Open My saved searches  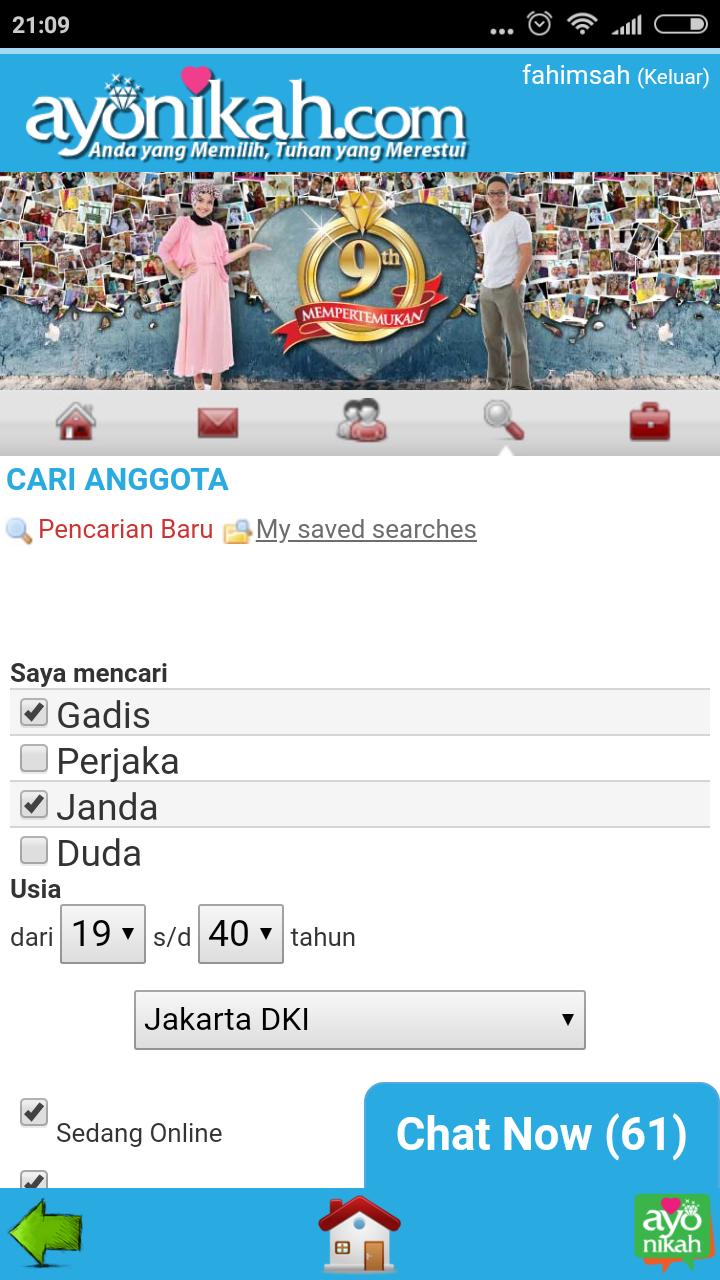point(366,529)
